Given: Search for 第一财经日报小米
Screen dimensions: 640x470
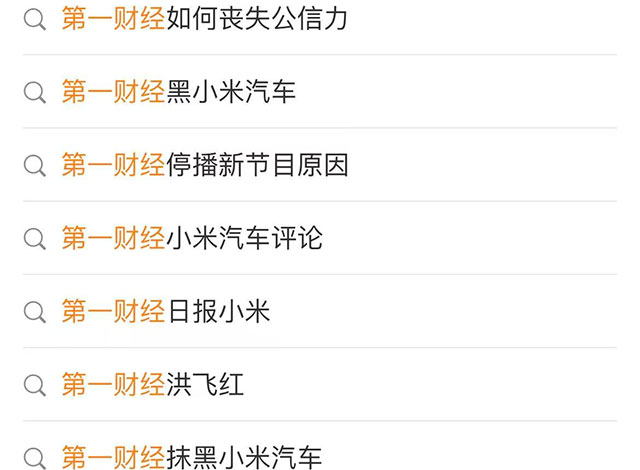Looking at the screenshot, I should 166,311.
